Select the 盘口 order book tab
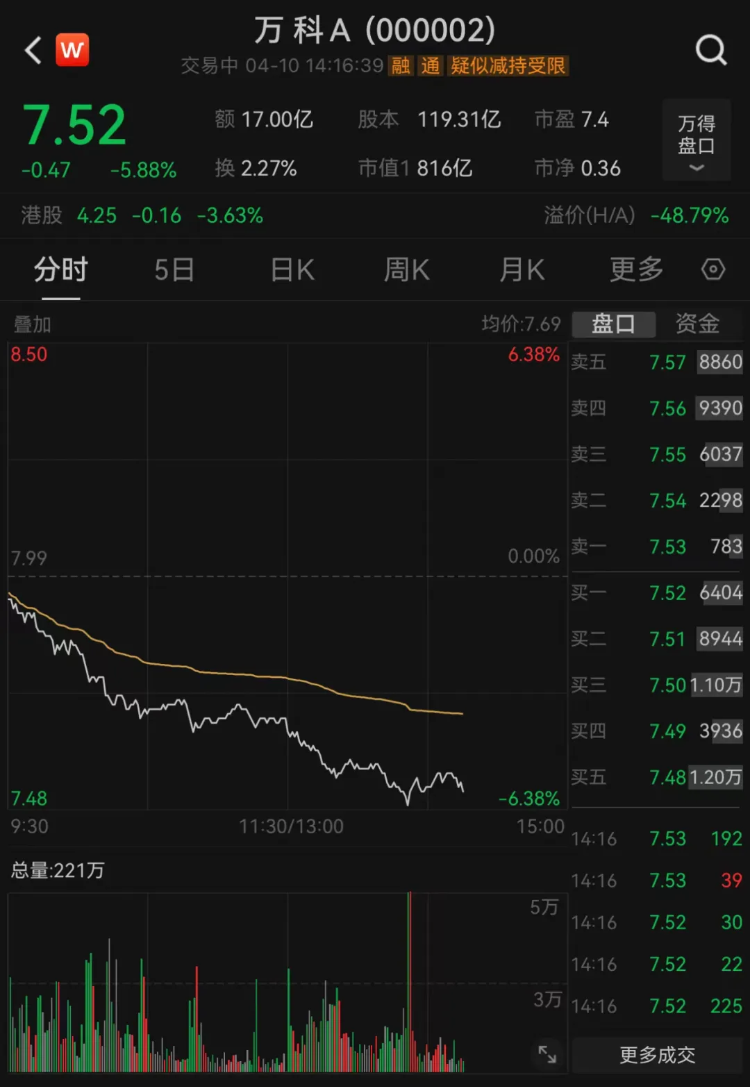Screen dimensions: 750x1087 pos(613,324)
